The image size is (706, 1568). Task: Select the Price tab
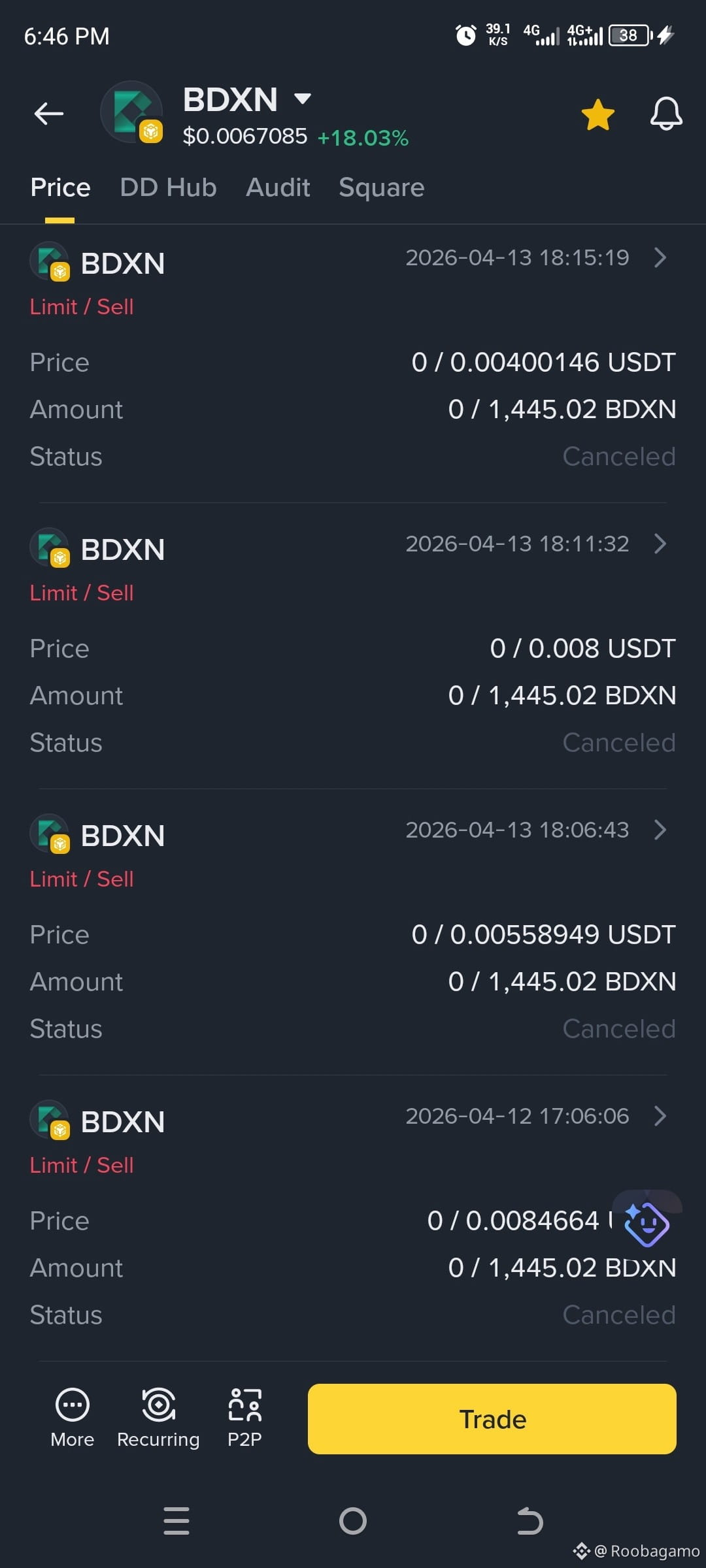click(x=60, y=188)
